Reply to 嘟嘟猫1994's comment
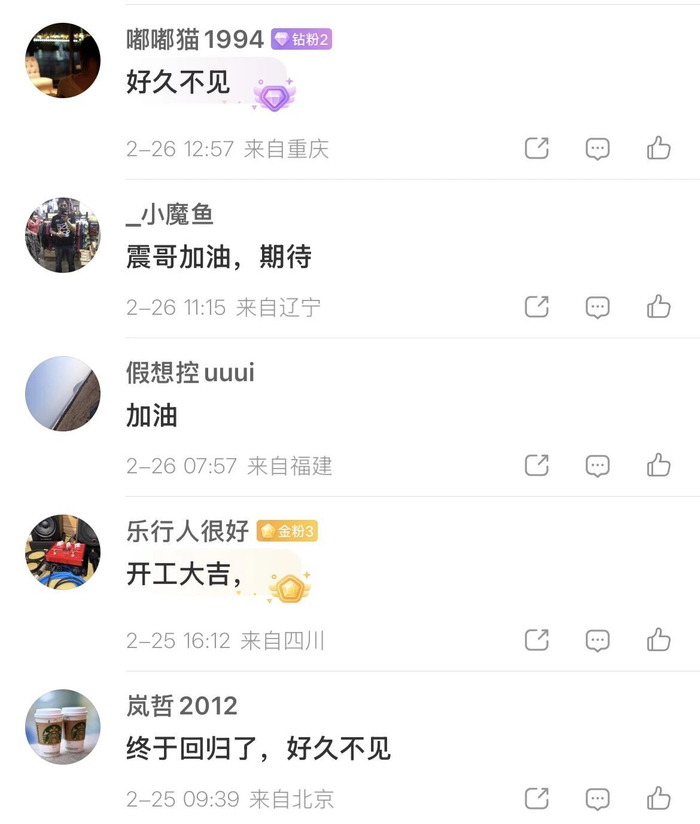The width and height of the screenshot is (700, 824). click(597, 148)
